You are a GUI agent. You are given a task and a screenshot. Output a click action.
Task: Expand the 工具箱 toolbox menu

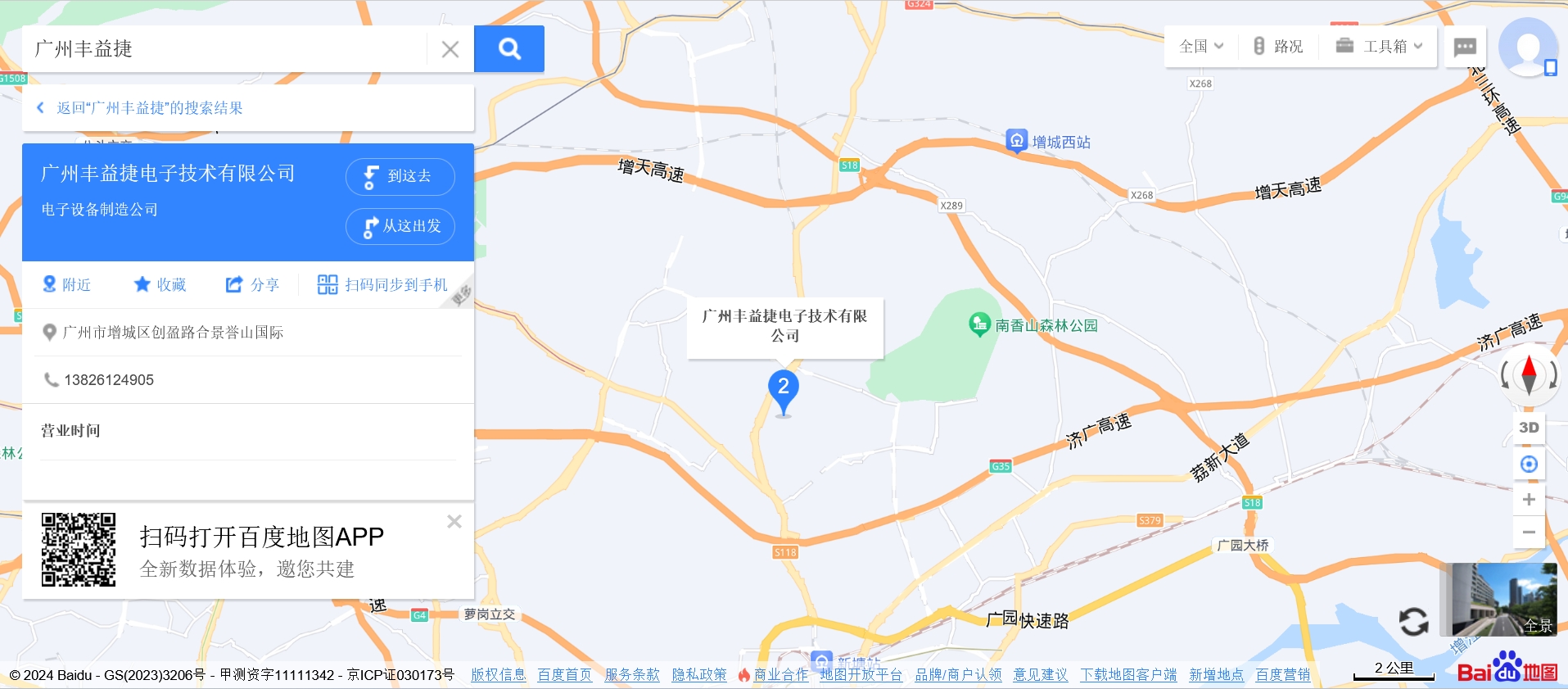point(1380,46)
